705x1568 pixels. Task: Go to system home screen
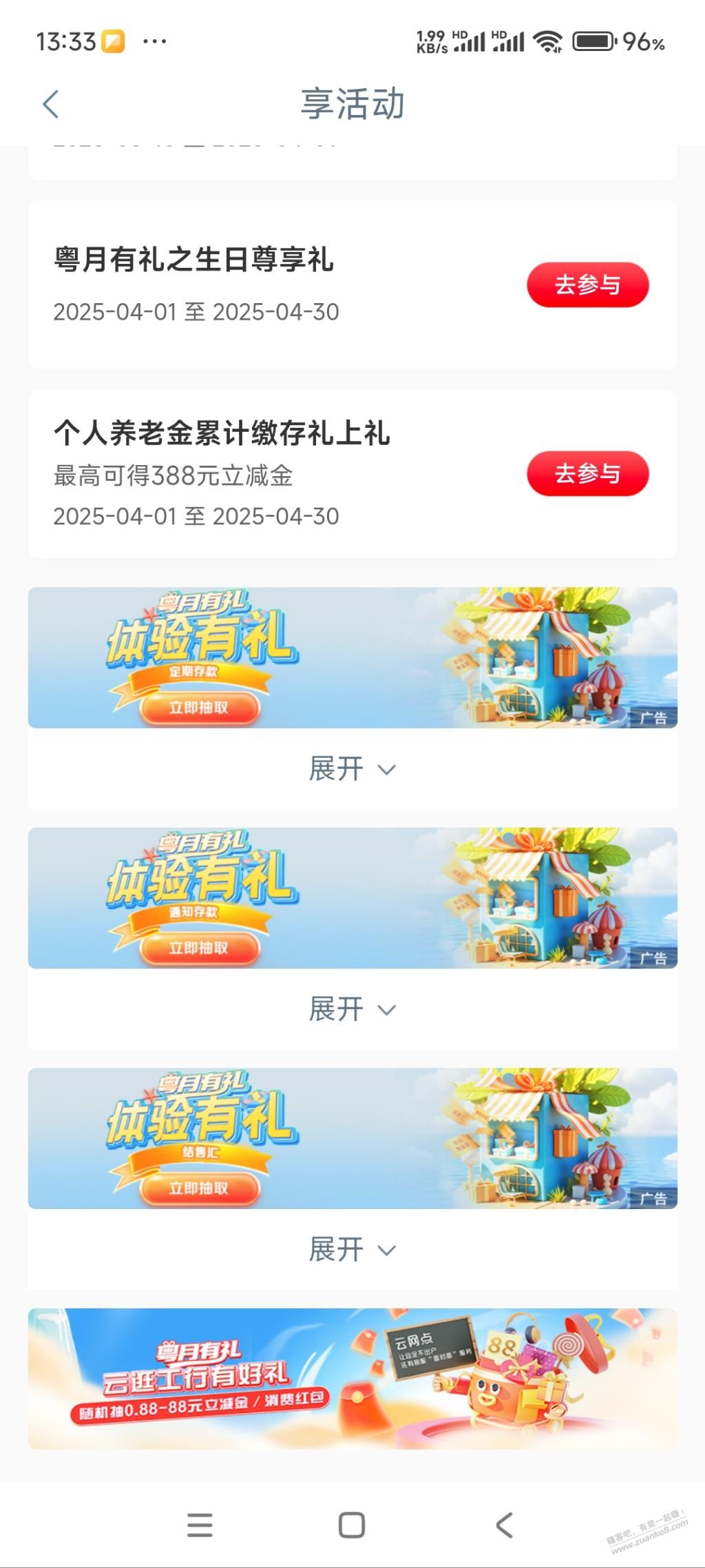pyautogui.click(x=352, y=1525)
